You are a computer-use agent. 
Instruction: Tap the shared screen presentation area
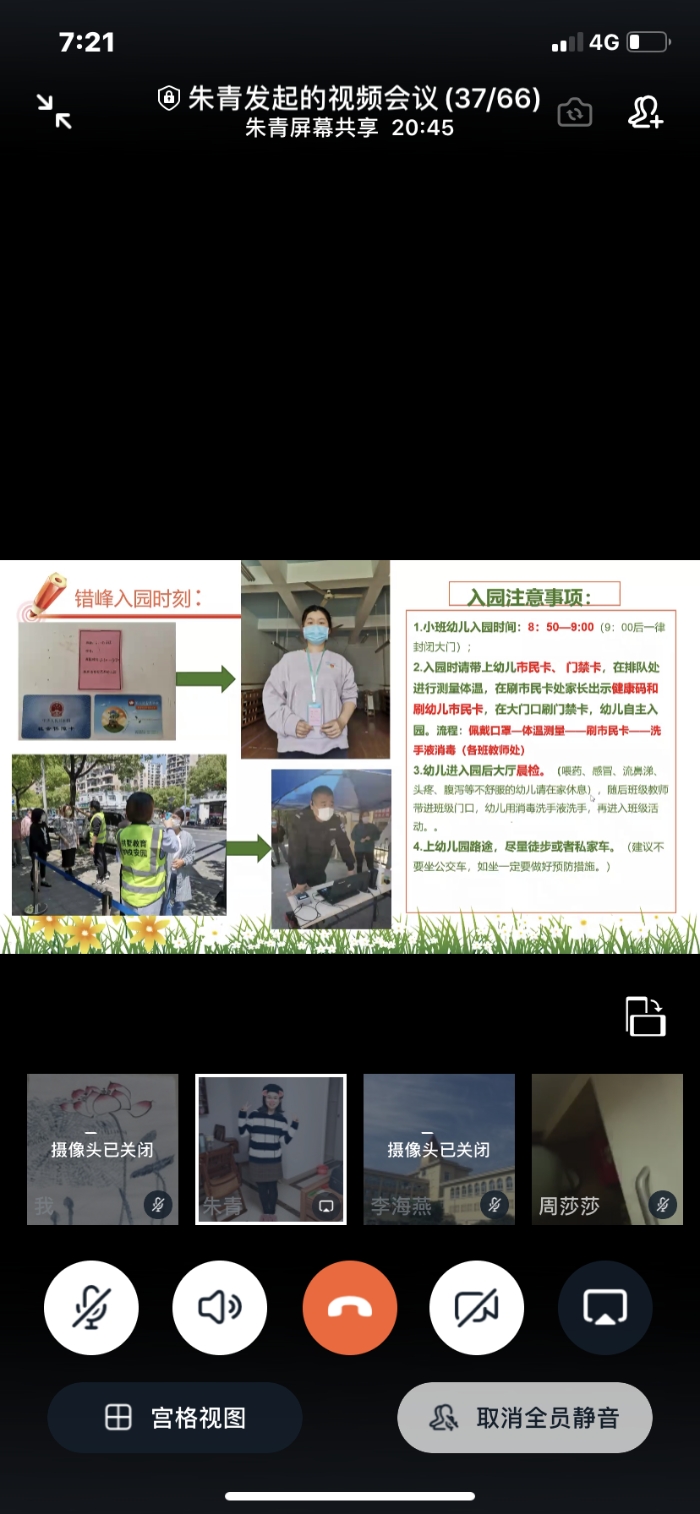click(x=350, y=756)
